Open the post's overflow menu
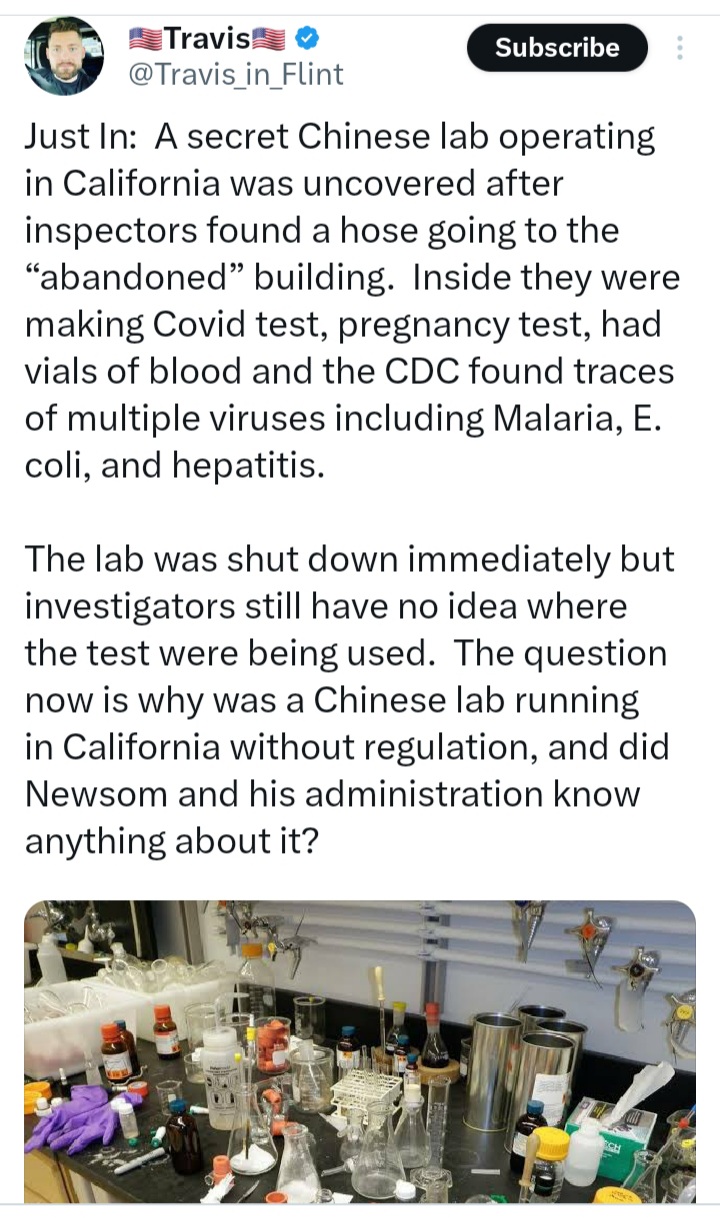The image size is (720, 1228). pyautogui.click(x=680, y=48)
